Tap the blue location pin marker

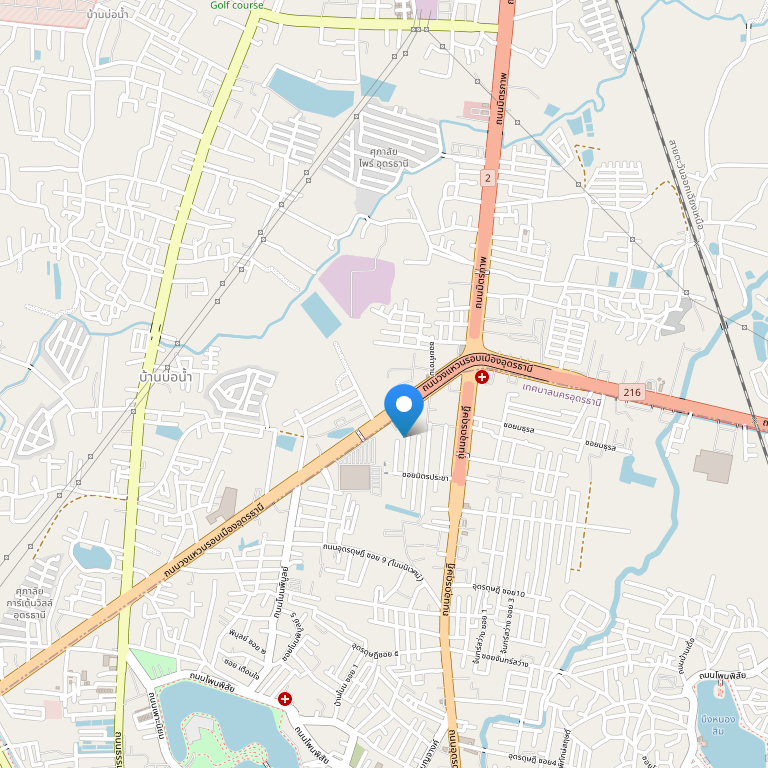tap(404, 407)
